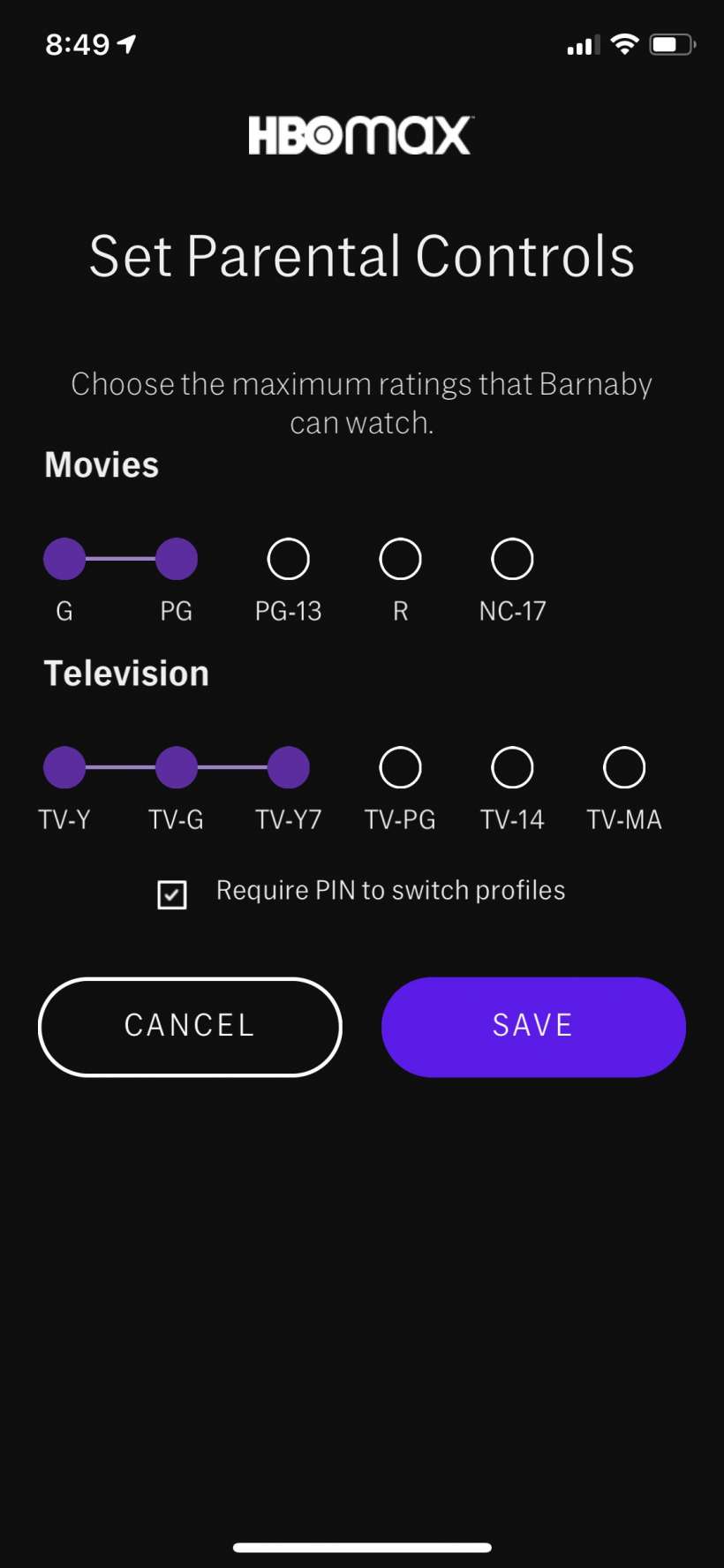The height and width of the screenshot is (1568, 724).
Task: Allow television up to TV-14
Action: 512,768
